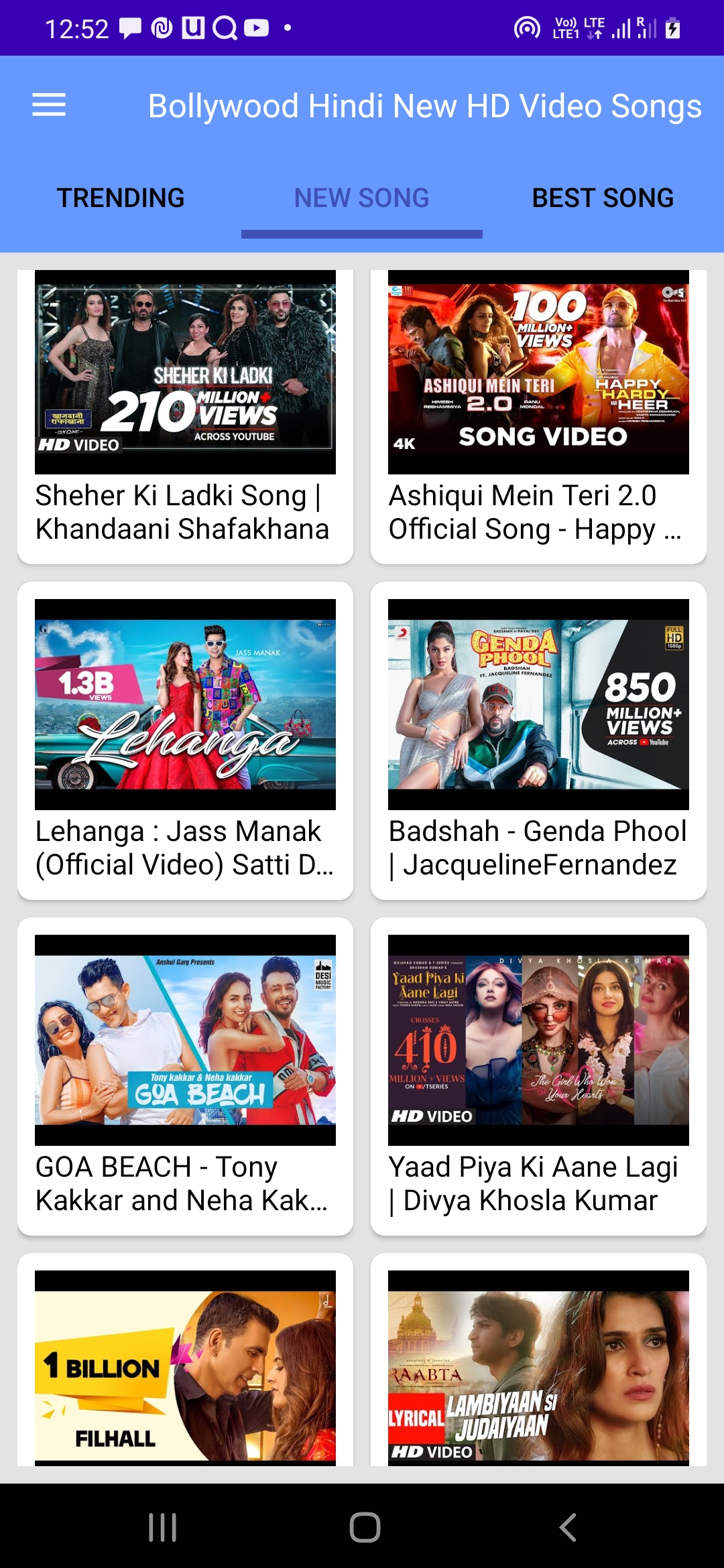The width and height of the screenshot is (724, 1568).
Task: Select the New Song tab
Action: click(x=361, y=198)
